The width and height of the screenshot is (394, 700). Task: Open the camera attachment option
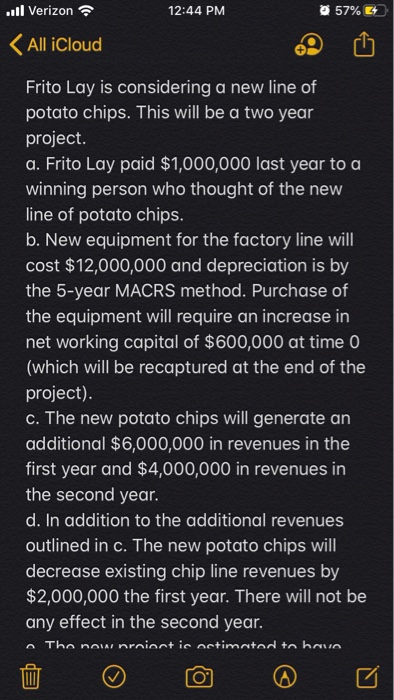199,678
